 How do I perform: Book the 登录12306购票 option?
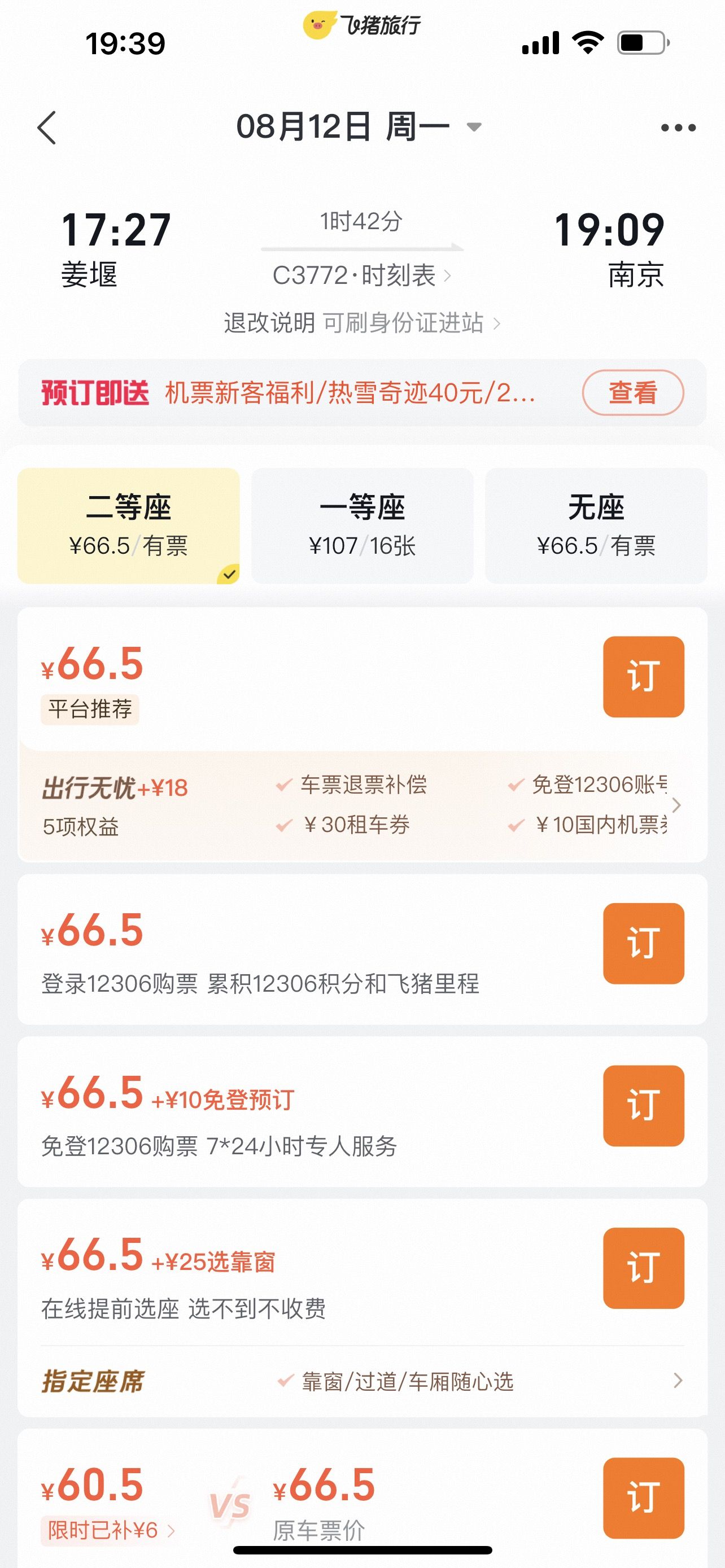pos(644,943)
